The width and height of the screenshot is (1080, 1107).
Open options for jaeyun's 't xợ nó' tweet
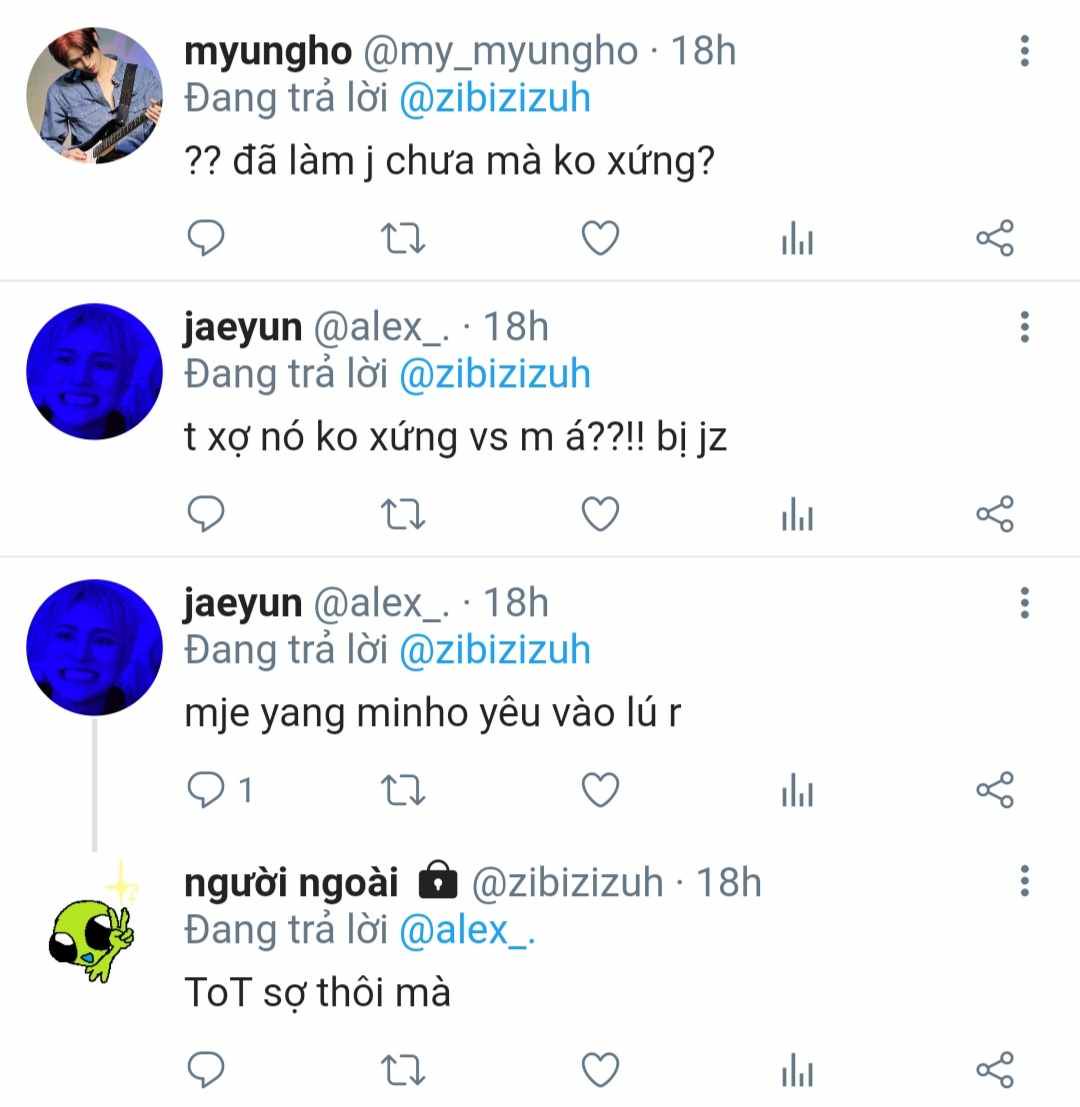click(1024, 327)
